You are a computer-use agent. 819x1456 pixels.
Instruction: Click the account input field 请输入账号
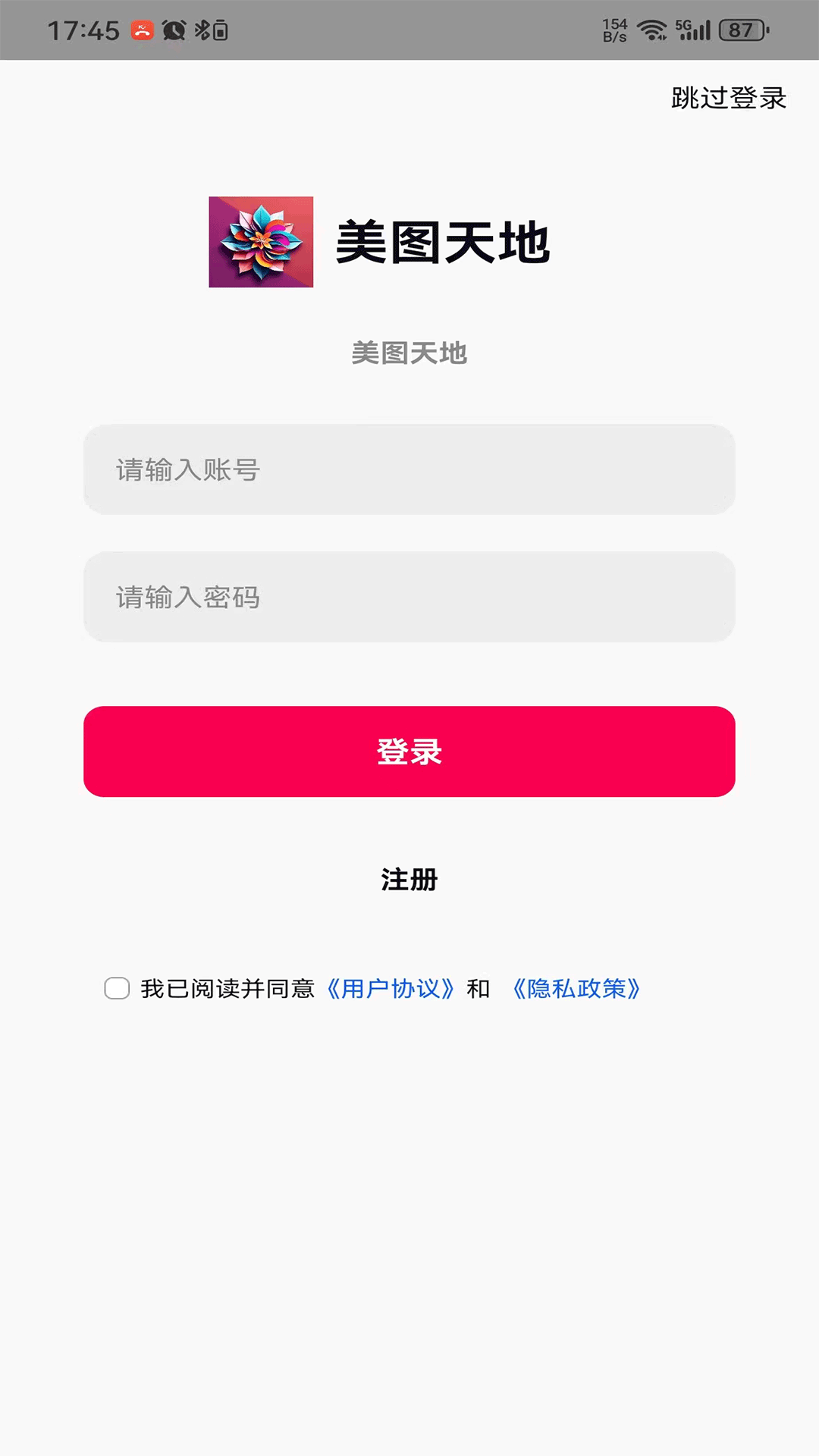tap(409, 470)
